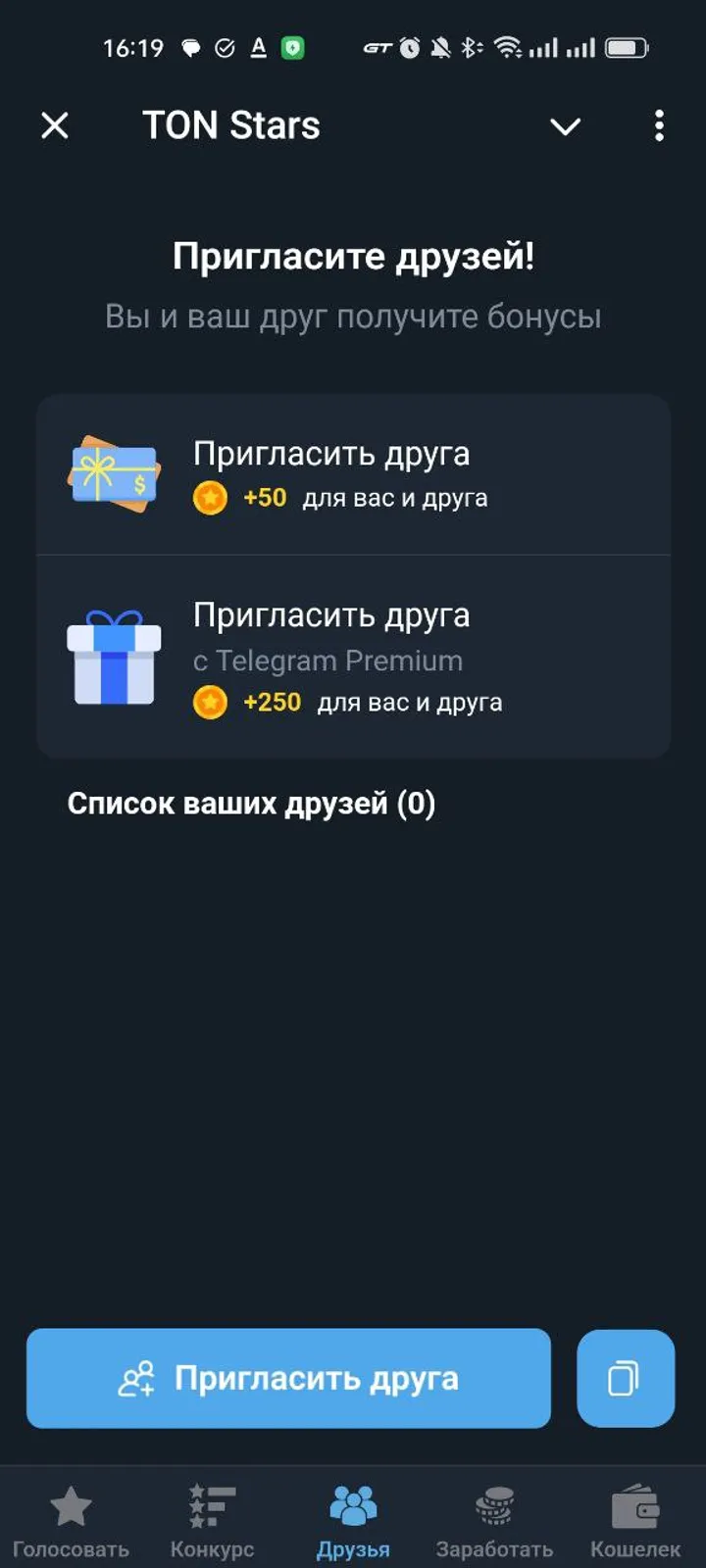Tap the add-friend icon inside blue button
Screen dimensions: 706x1568
point(138,1379)
